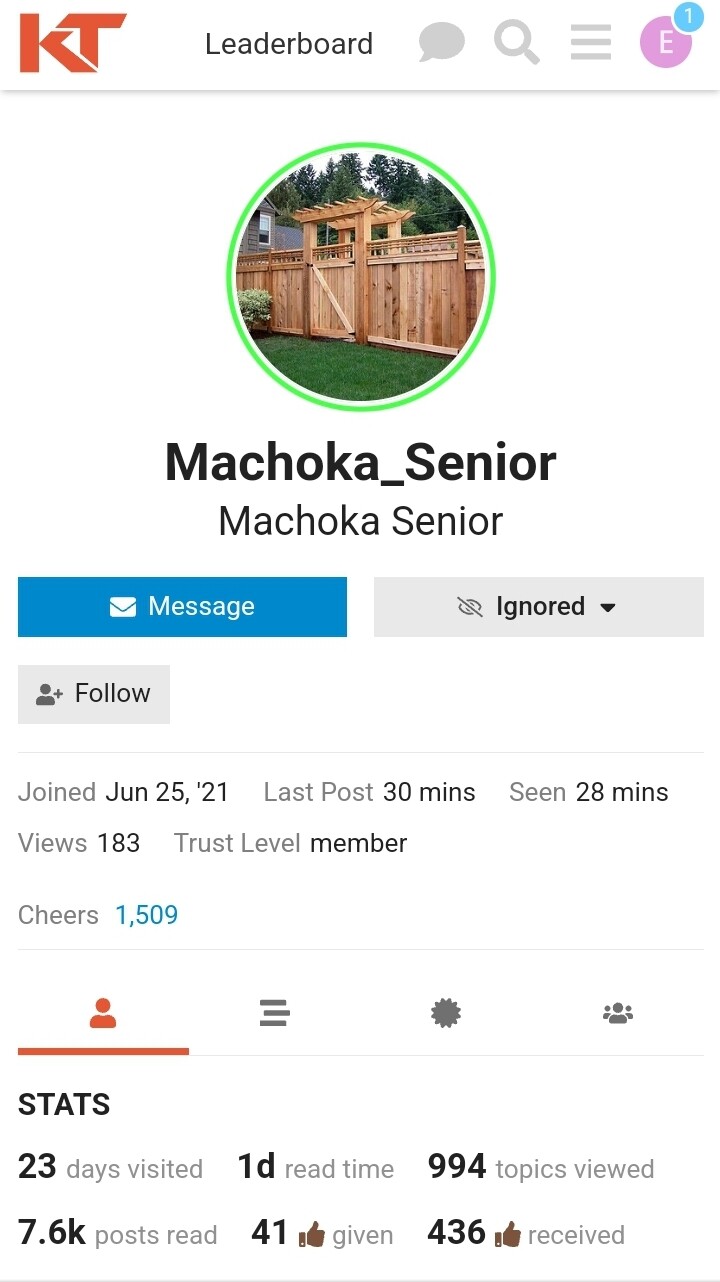The height and width of the screenshot is (1282, 720).
Task: Open the 1,509 cheers link
Action: (146, 915)
